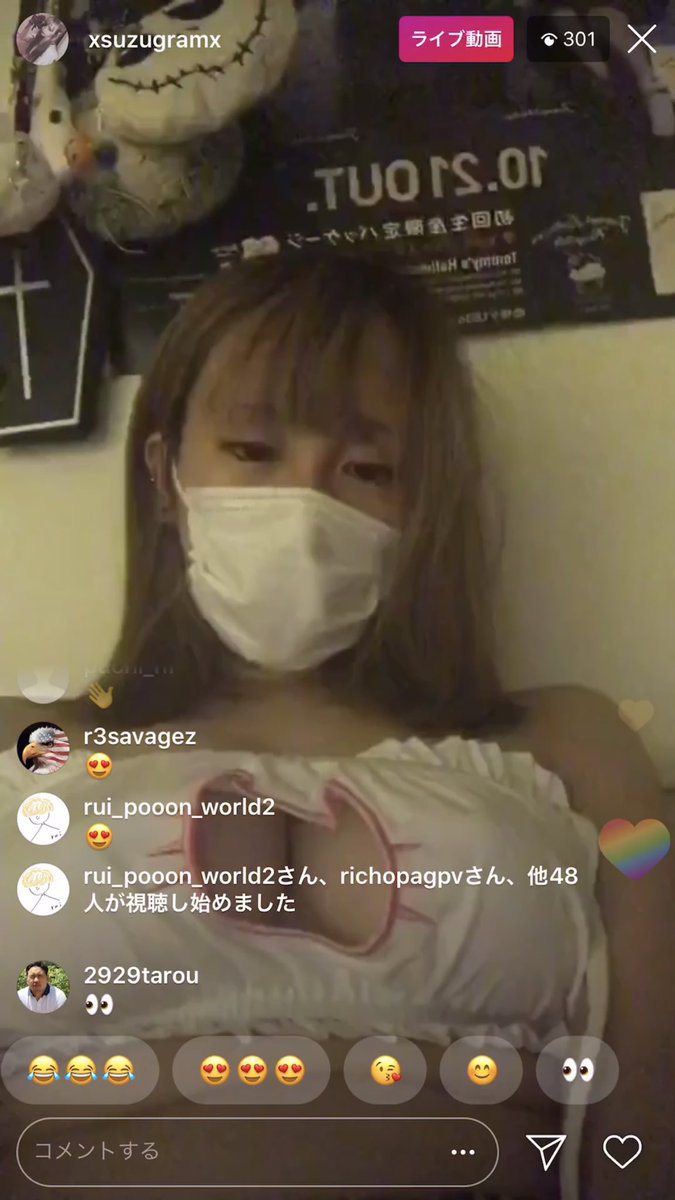
Task: Send the laughing emoji quick reaction
Action: (x=81, y=1070)
